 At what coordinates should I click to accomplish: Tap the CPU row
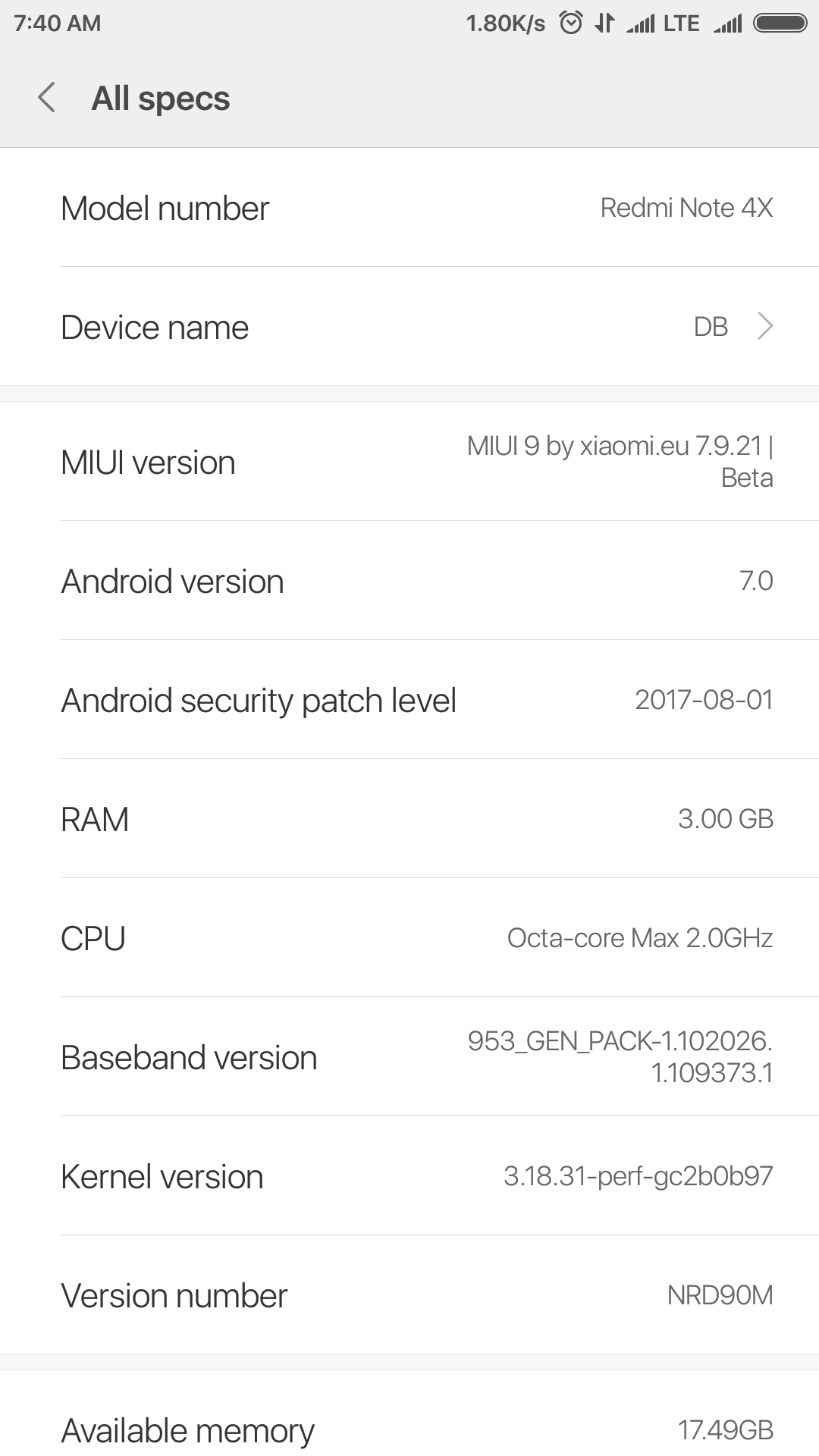tap(409, 938)
